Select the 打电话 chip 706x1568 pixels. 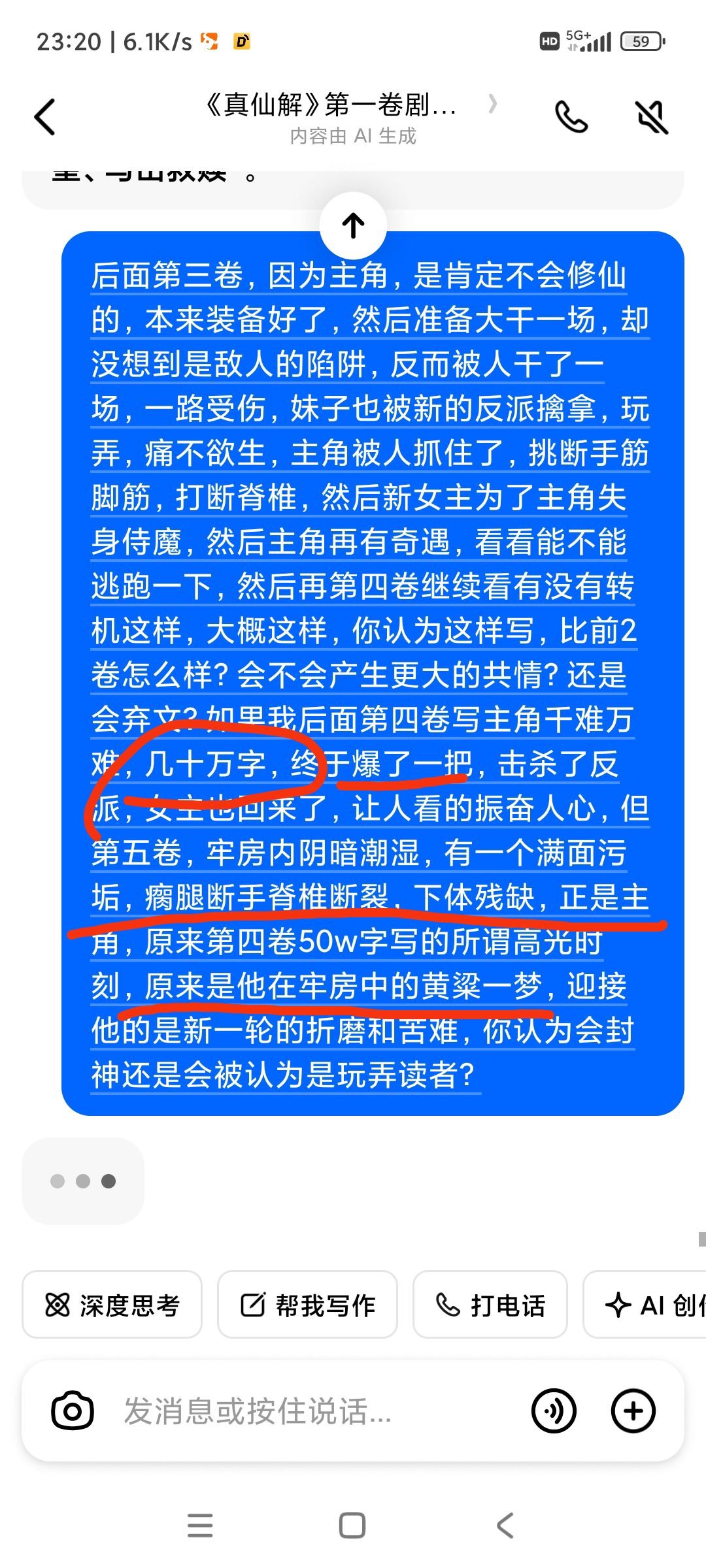click(x=490, y=1305)
